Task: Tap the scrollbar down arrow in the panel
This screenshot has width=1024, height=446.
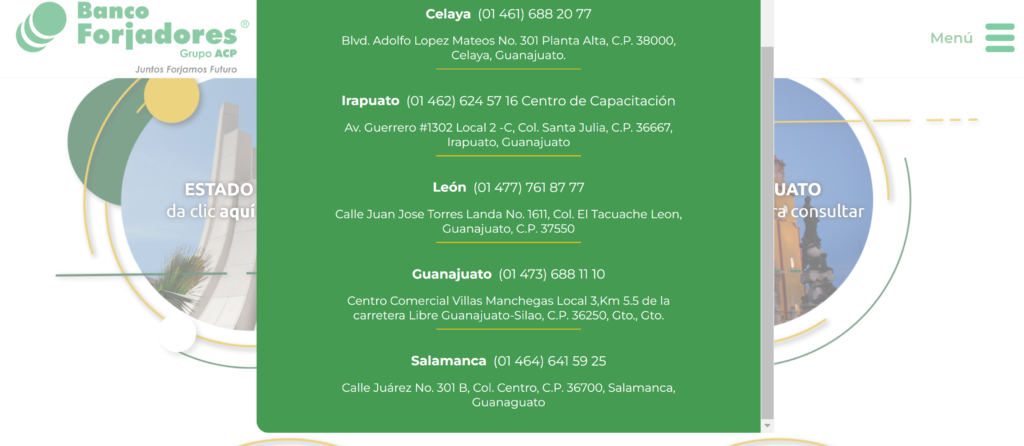Action: (767, 425)
